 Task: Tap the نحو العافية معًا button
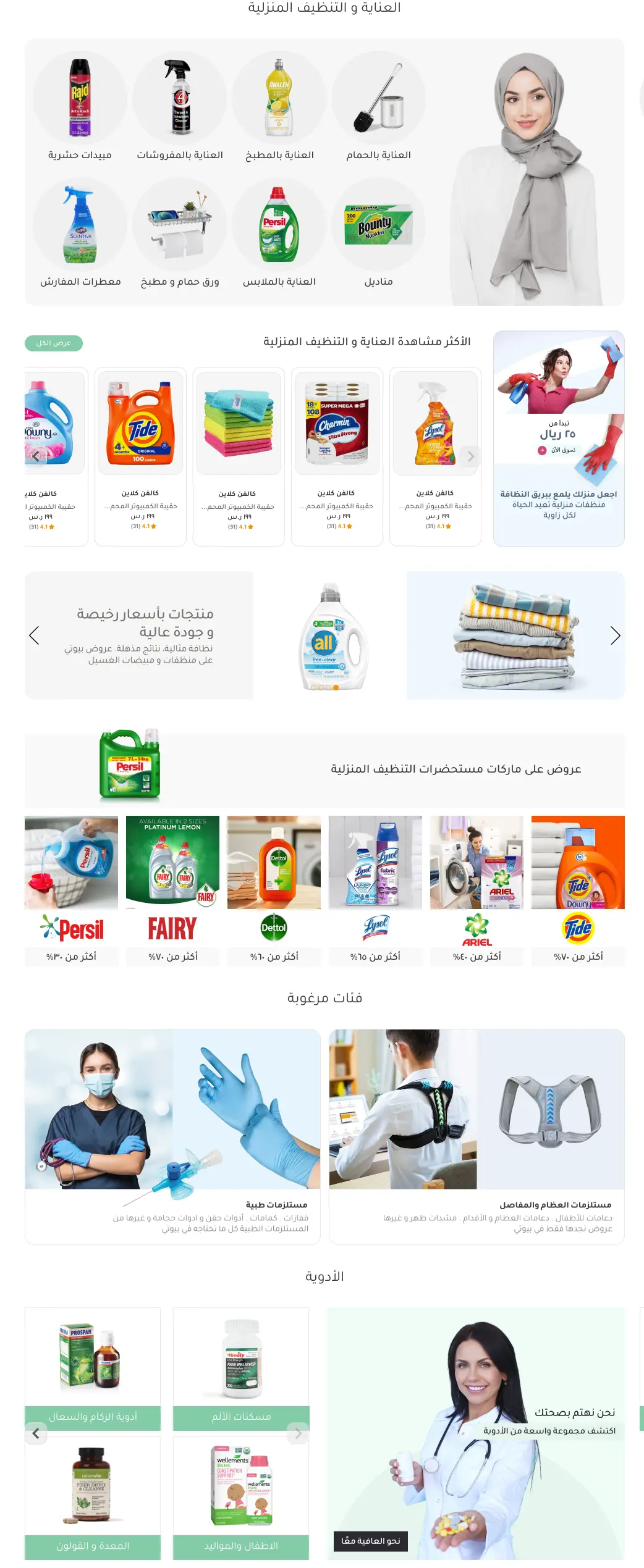pyautogui.click(x=370, y=1541)
